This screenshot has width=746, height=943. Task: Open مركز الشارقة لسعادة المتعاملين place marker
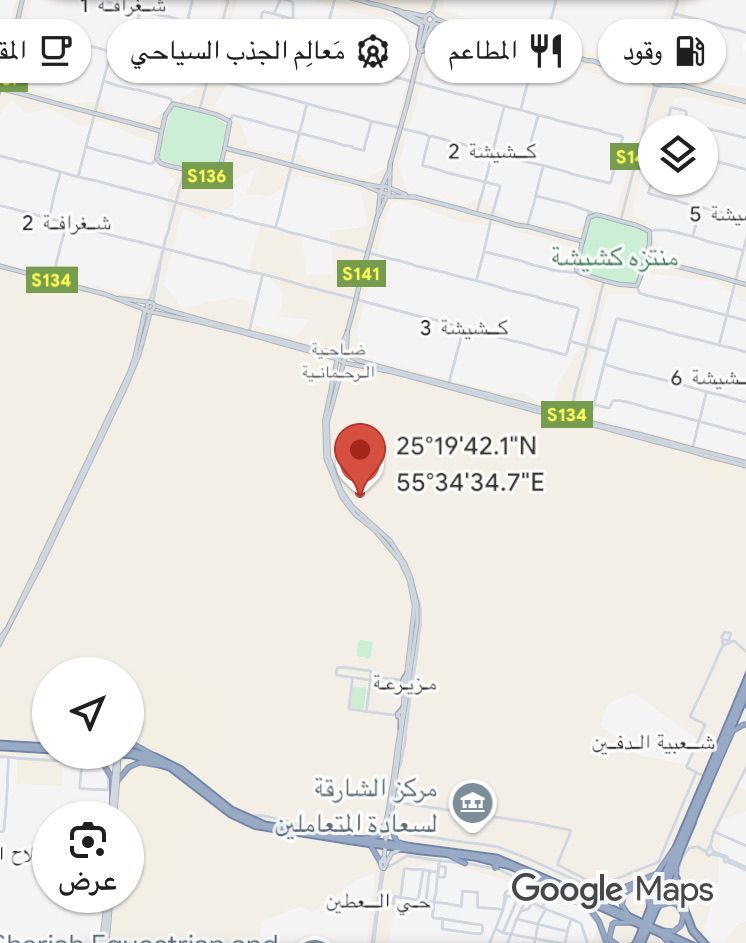click(472, 803)
